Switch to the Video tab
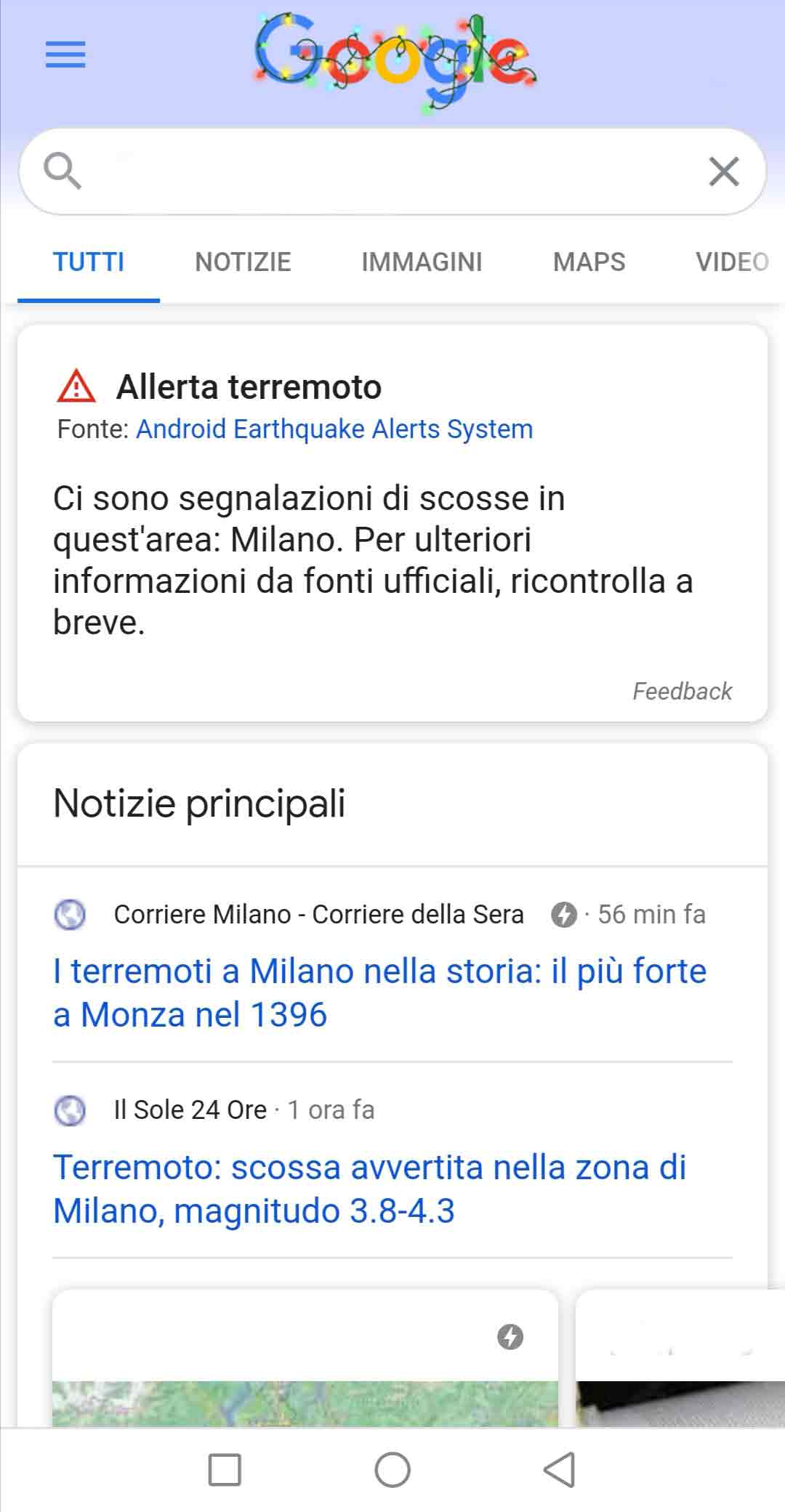Screen dimensions: 785x1512 pyautogui.click(x=731, y=262)
